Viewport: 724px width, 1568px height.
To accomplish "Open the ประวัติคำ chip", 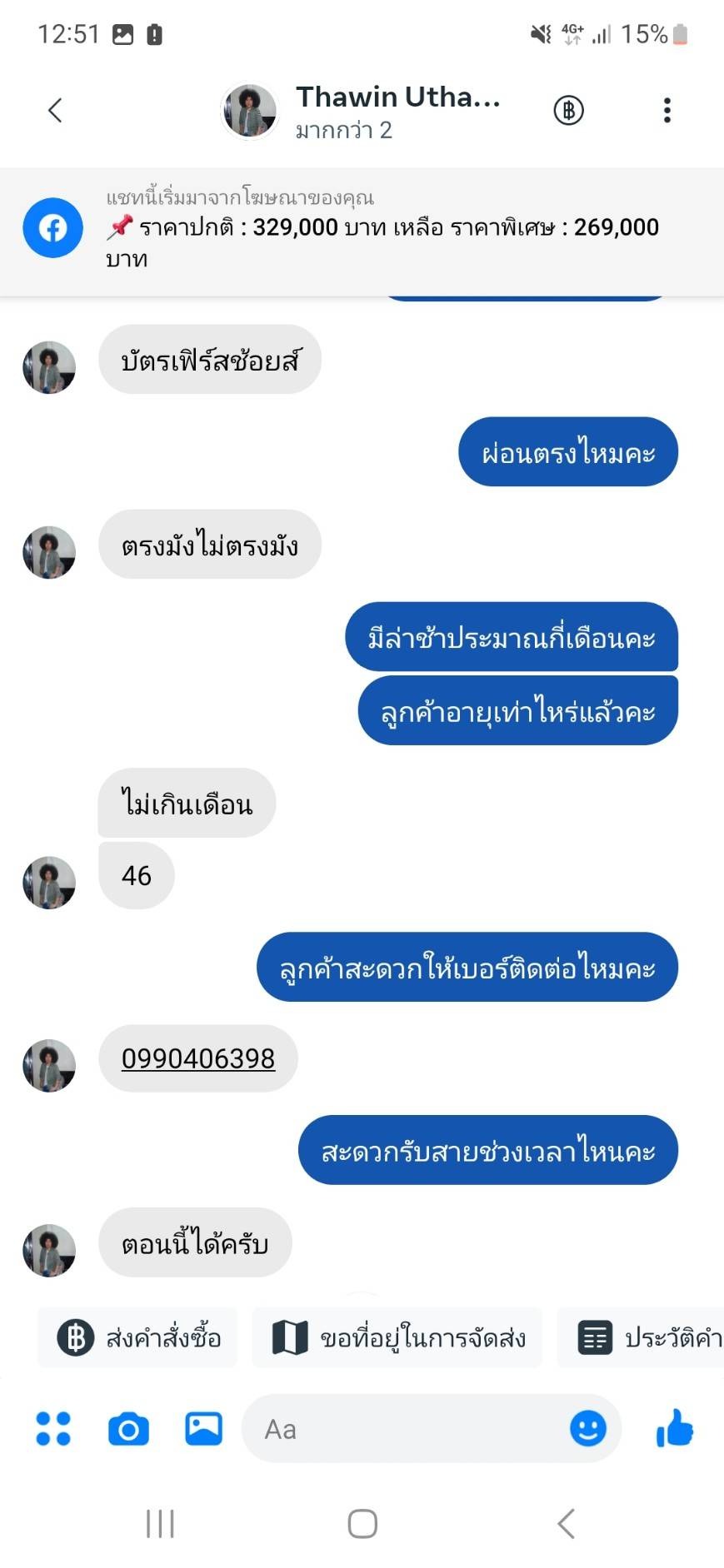I will coord(641,1338).
